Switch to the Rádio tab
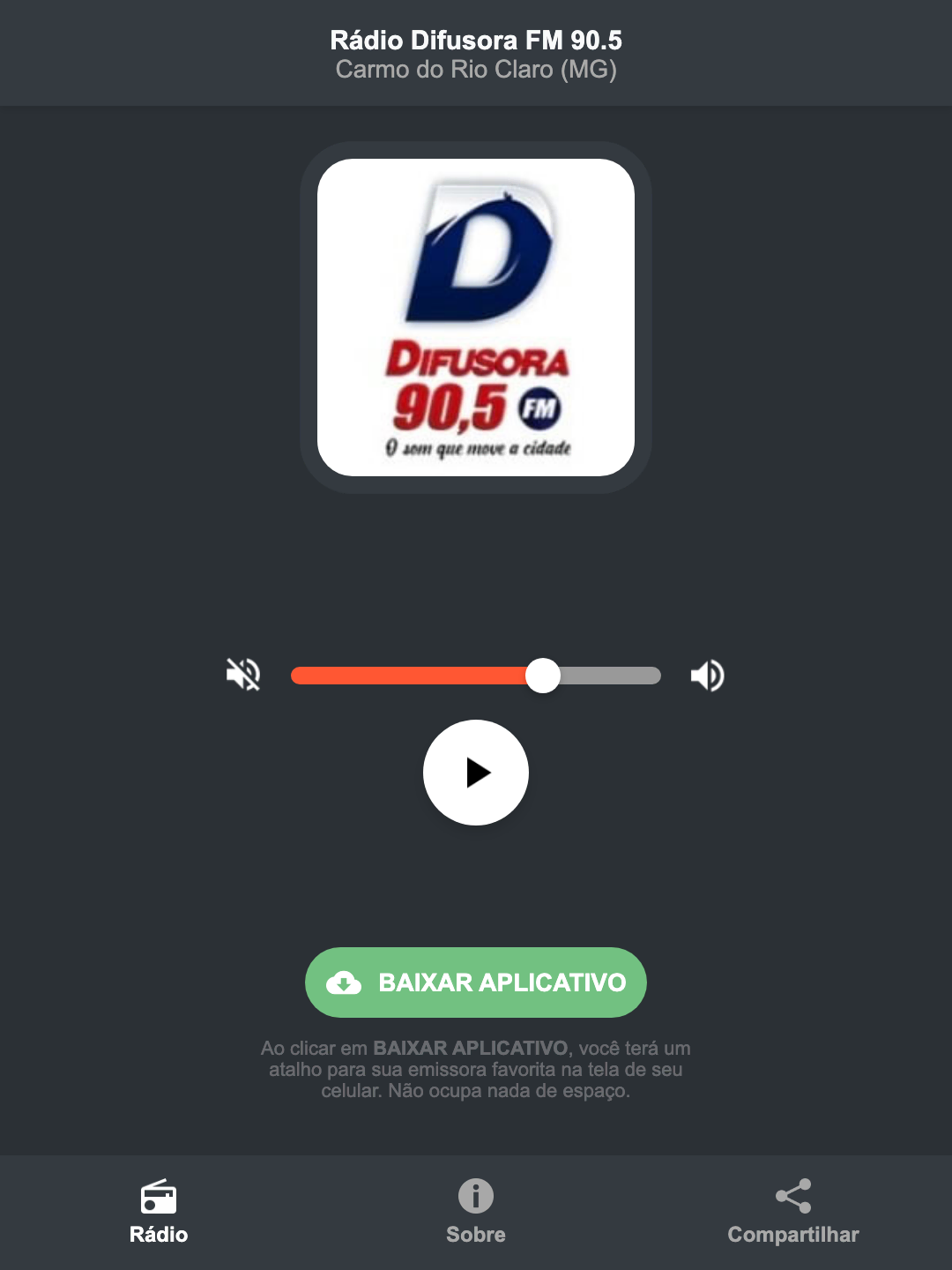This screenshot has width=952, height=1270. (159, 1213)
